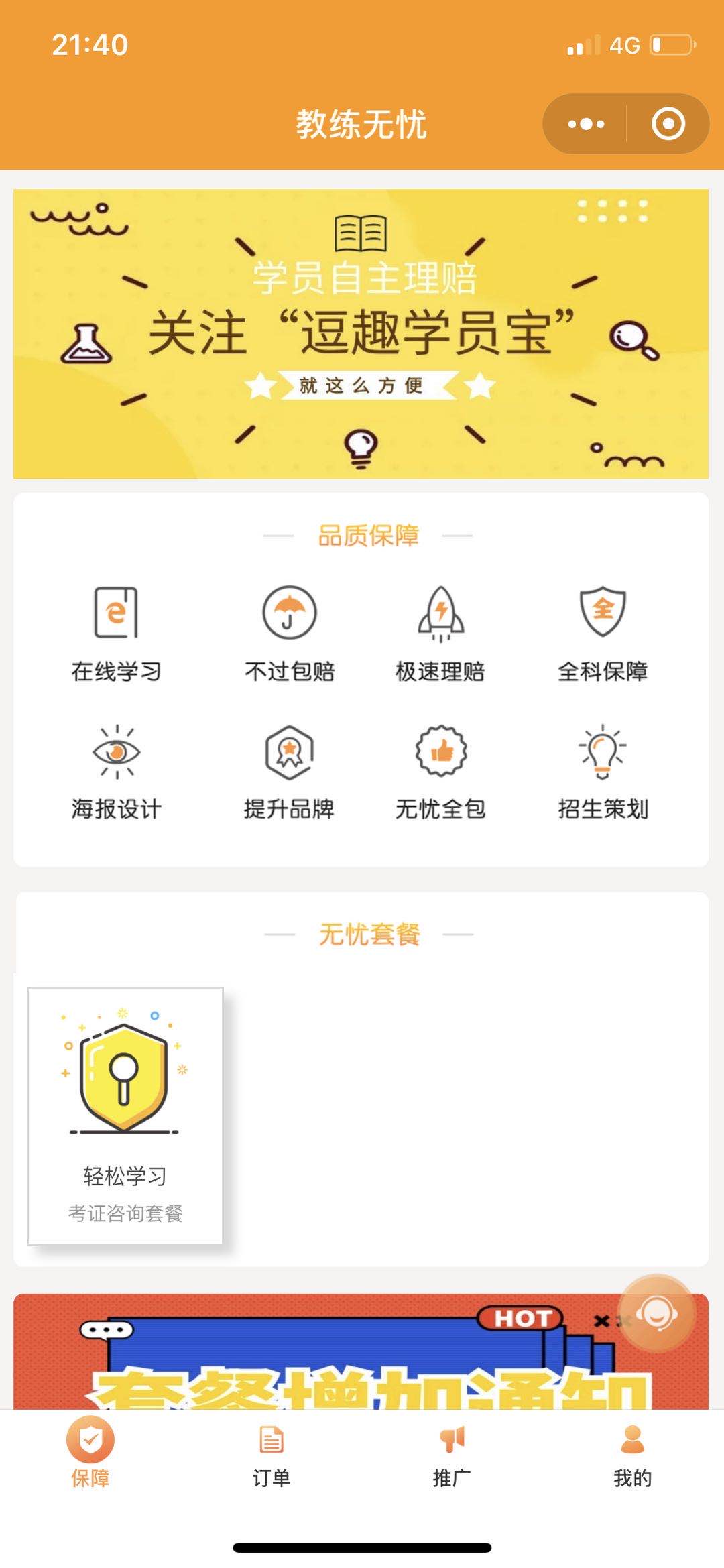Screen dimensions: 724x1568
Task: Open the mini program more options menu
Action: click(586, 124)
